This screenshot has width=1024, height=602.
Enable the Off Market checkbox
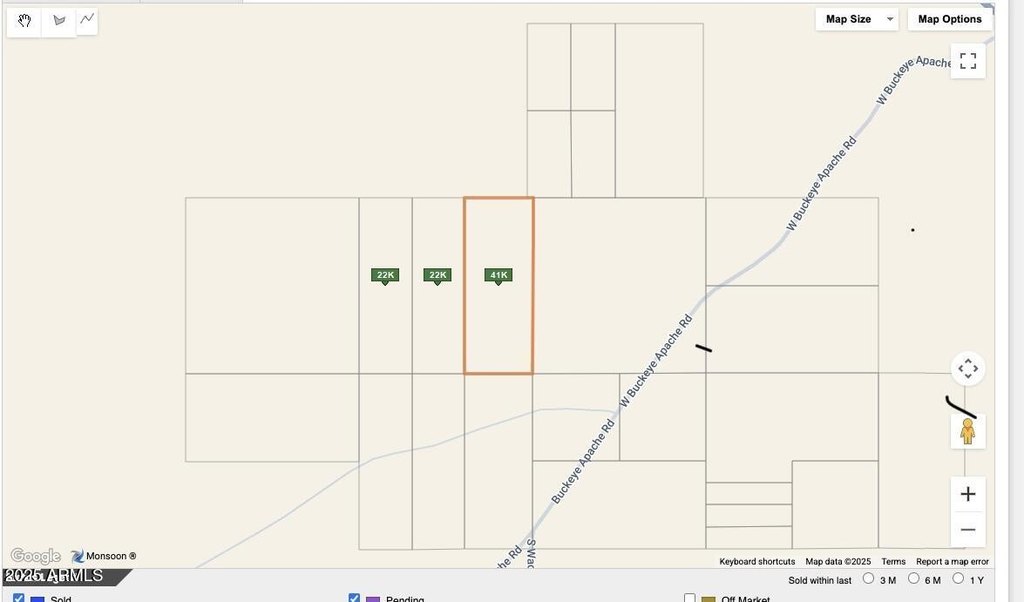pyautogui.click(x=689, y=598)
